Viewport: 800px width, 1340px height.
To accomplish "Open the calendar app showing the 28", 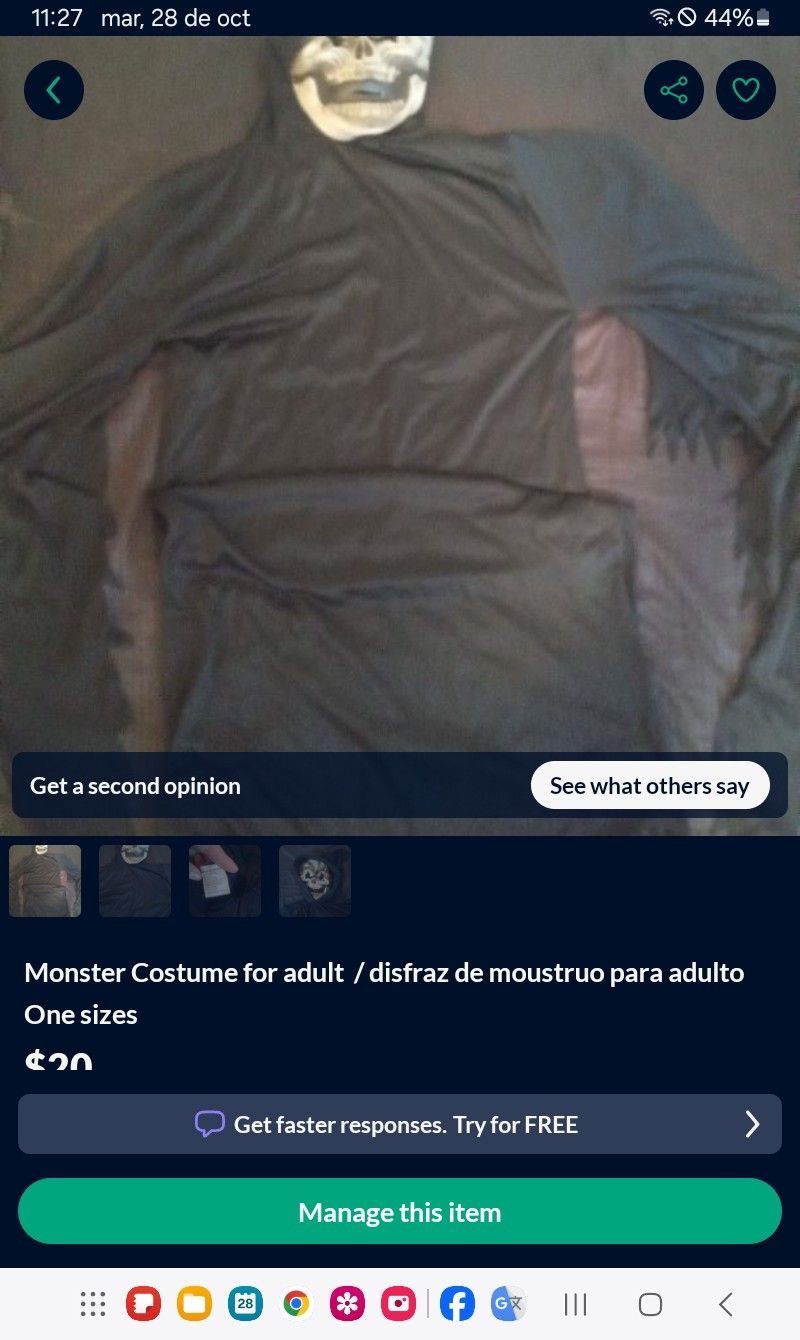I will (244, 1303).
